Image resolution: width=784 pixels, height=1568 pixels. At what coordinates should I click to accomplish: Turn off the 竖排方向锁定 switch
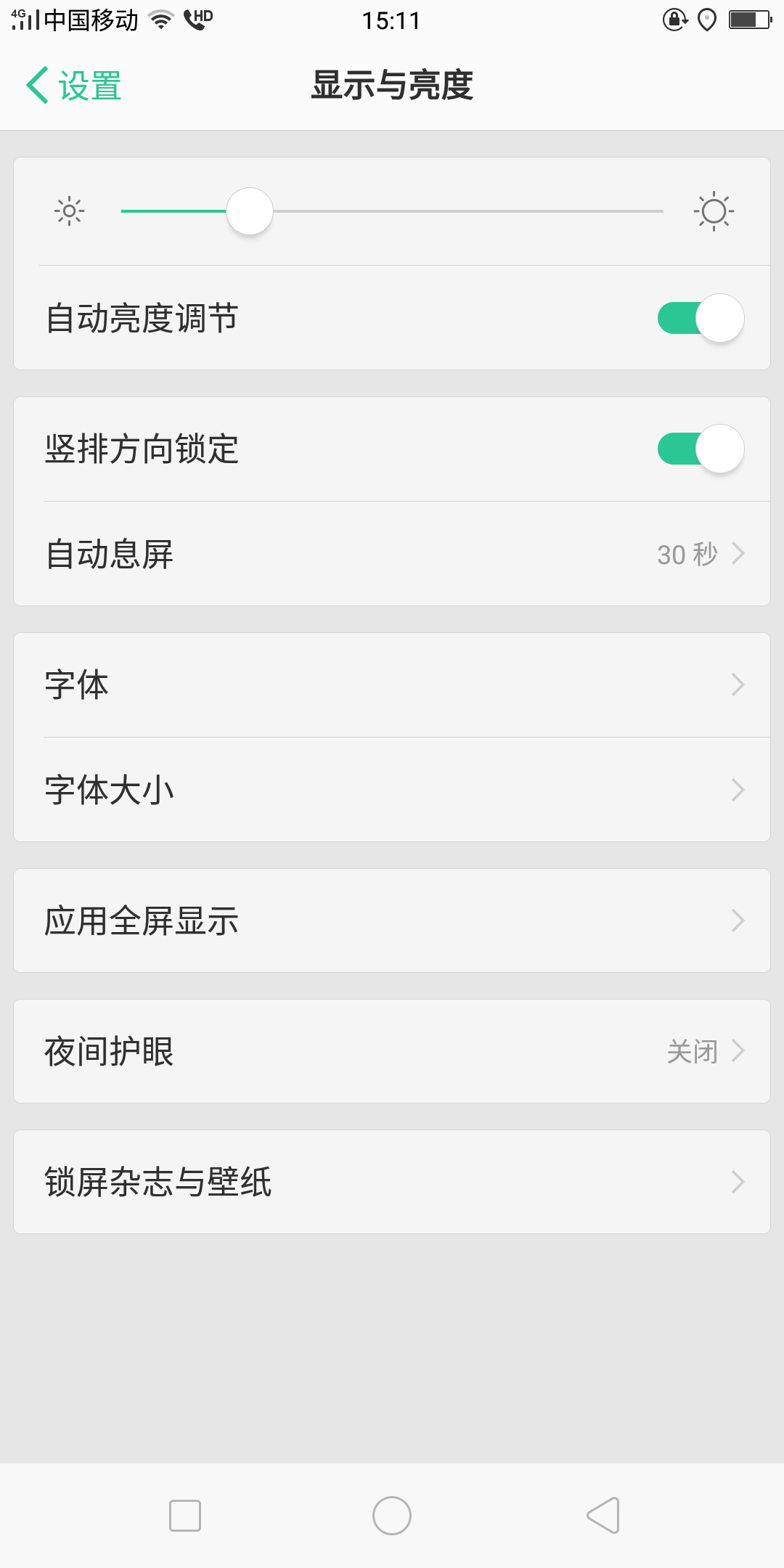click(x=701, y=449)
